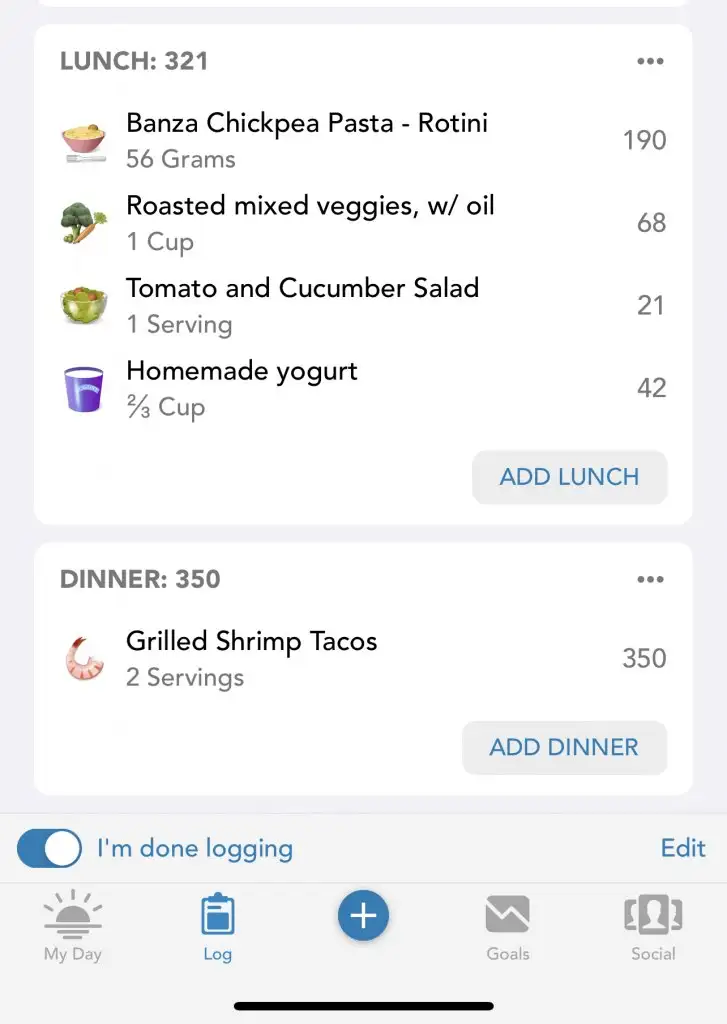Tap Edit to modify the log

coord(683,849)
